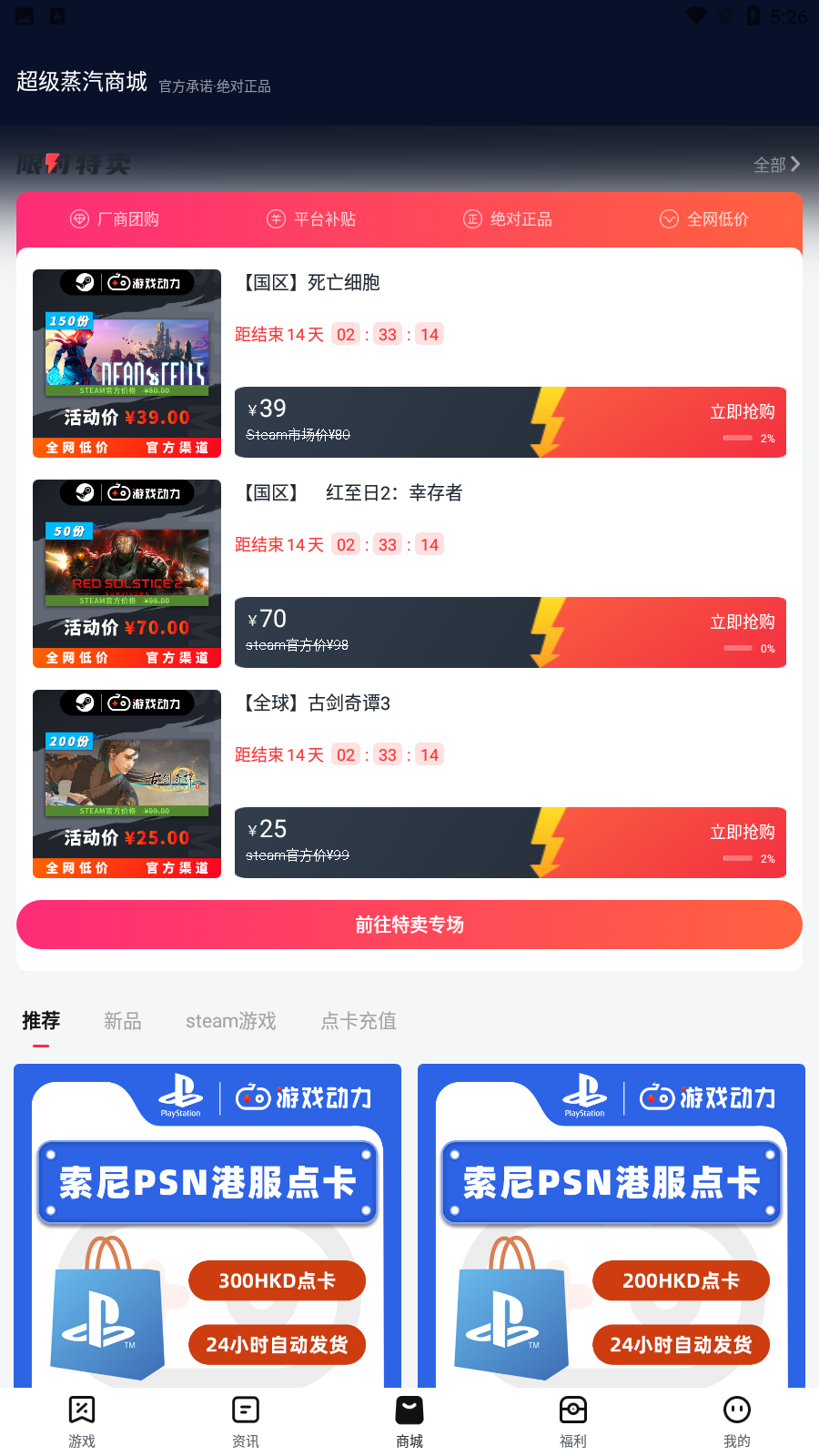Open the 300HKD PSN港服点卡 card
The height and width of the screenshot is (1456, 819).
click(x=207, y=1228)
